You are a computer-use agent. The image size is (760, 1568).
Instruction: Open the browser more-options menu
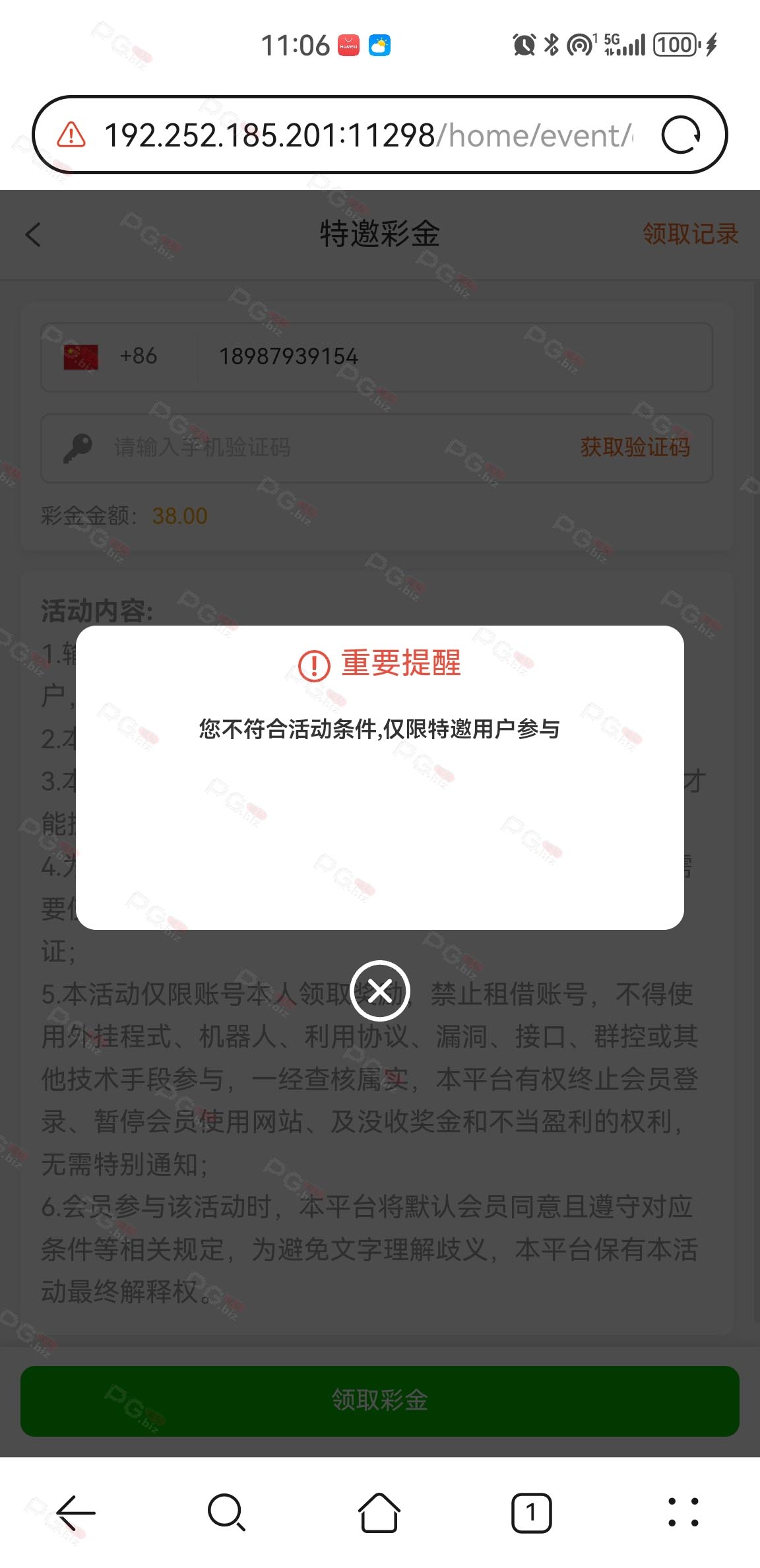pyautogui.click(x=683, y=1513)
